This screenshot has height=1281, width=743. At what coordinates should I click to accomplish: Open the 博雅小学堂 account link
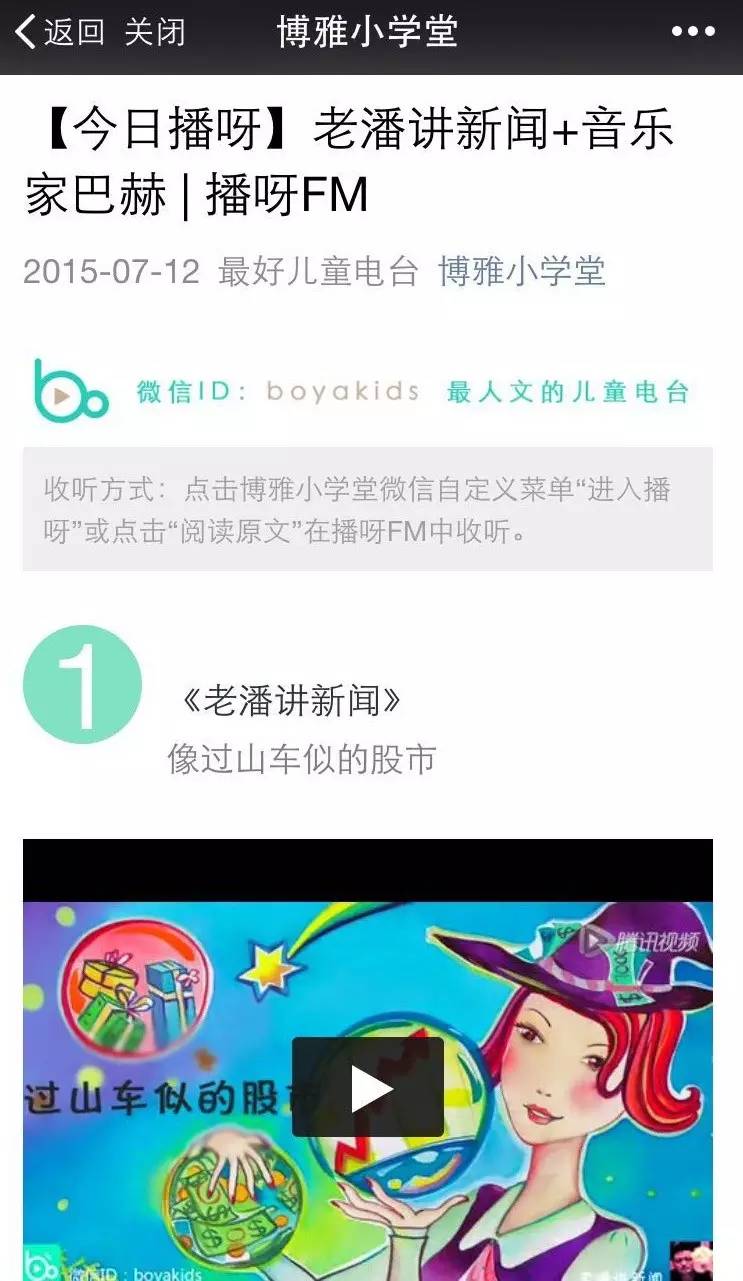522,272
